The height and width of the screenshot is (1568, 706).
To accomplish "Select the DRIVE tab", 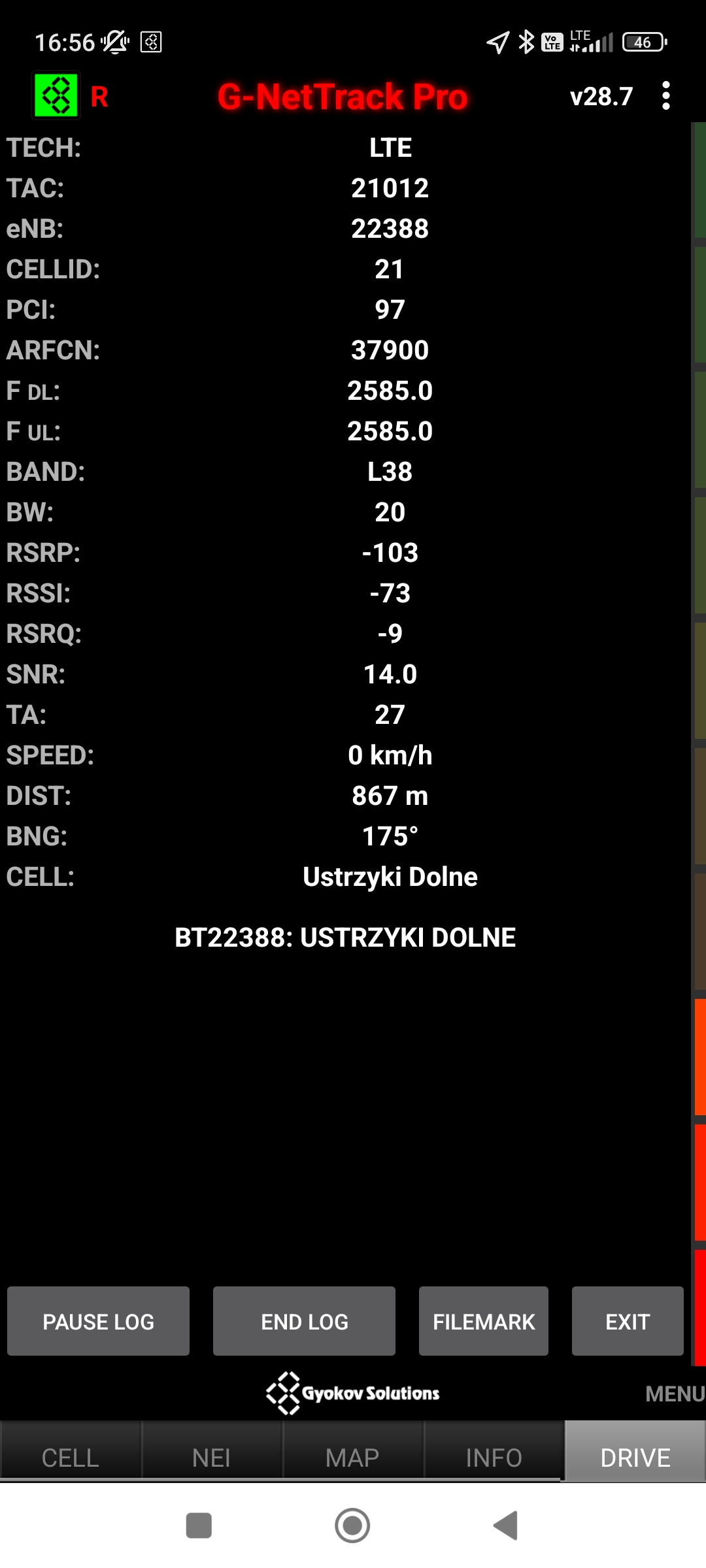I will tap(635, 1457).
